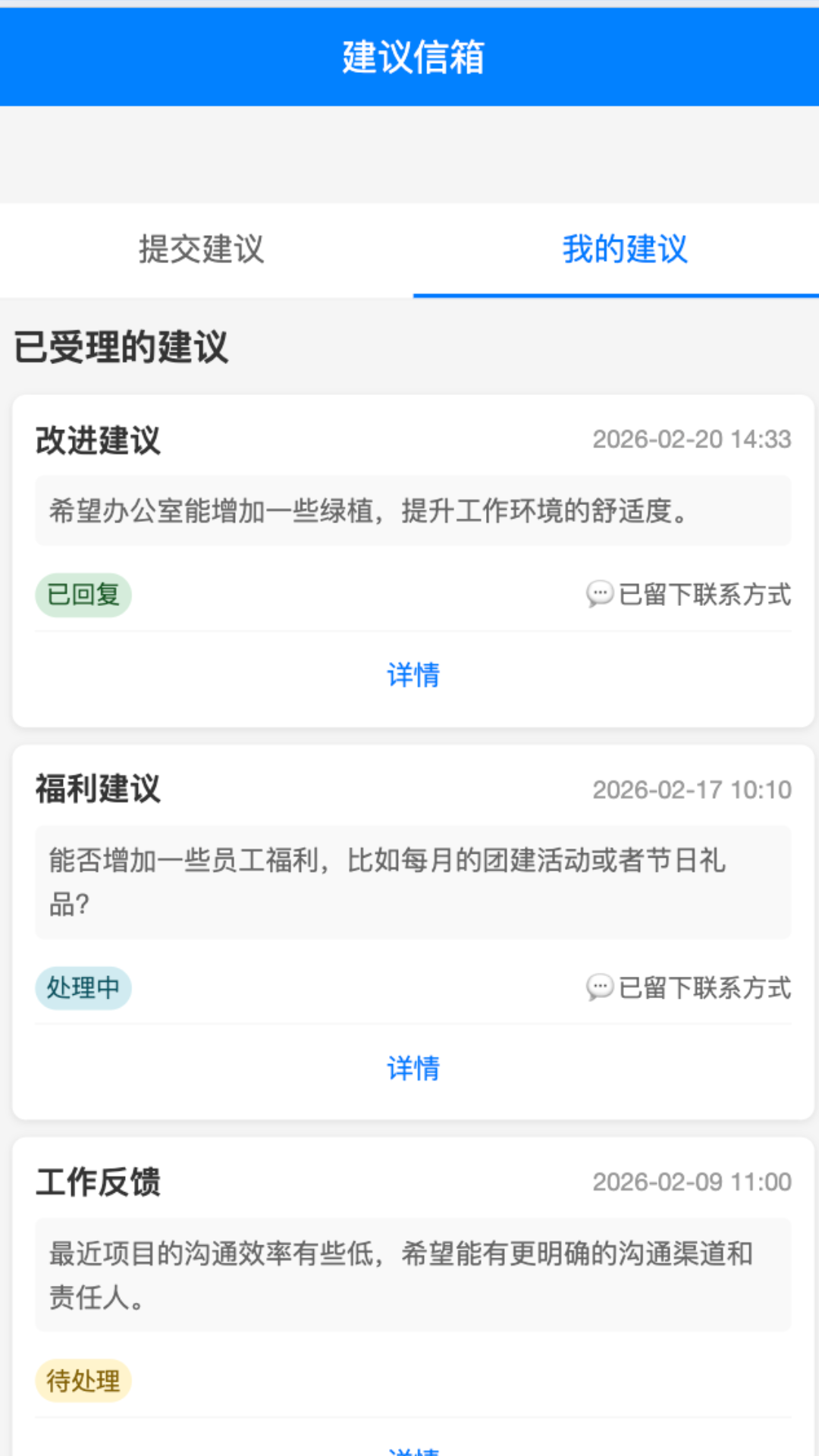Select the 已回复 status badge
Screen dimensions: 819x1456
83,596
